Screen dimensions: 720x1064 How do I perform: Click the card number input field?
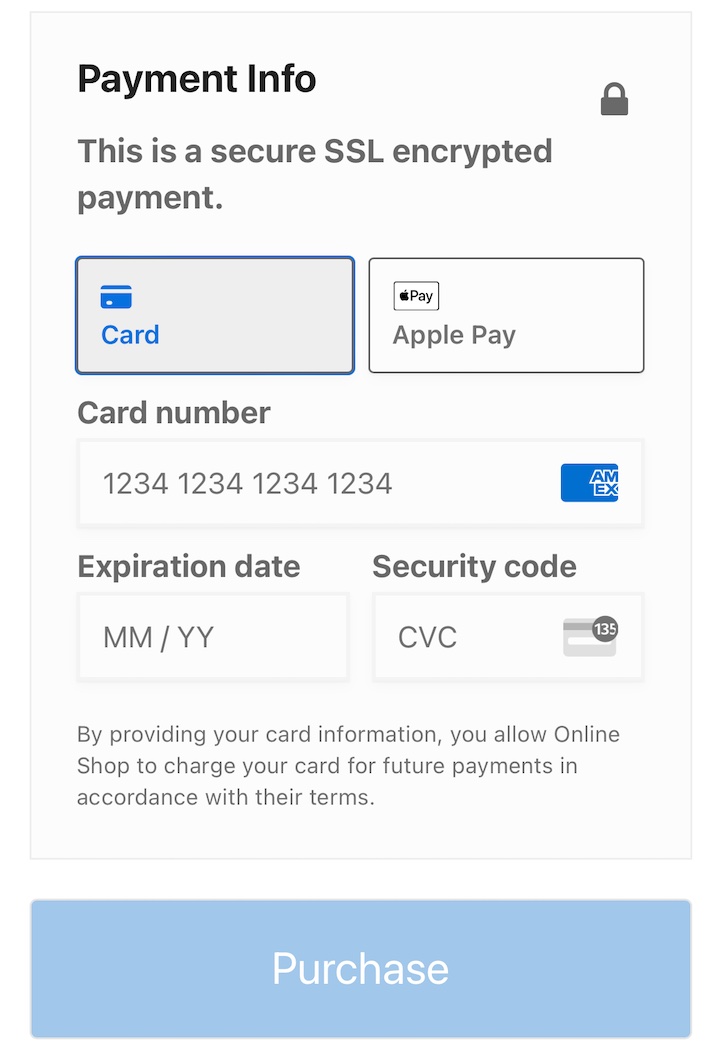[x=300, y=482]
